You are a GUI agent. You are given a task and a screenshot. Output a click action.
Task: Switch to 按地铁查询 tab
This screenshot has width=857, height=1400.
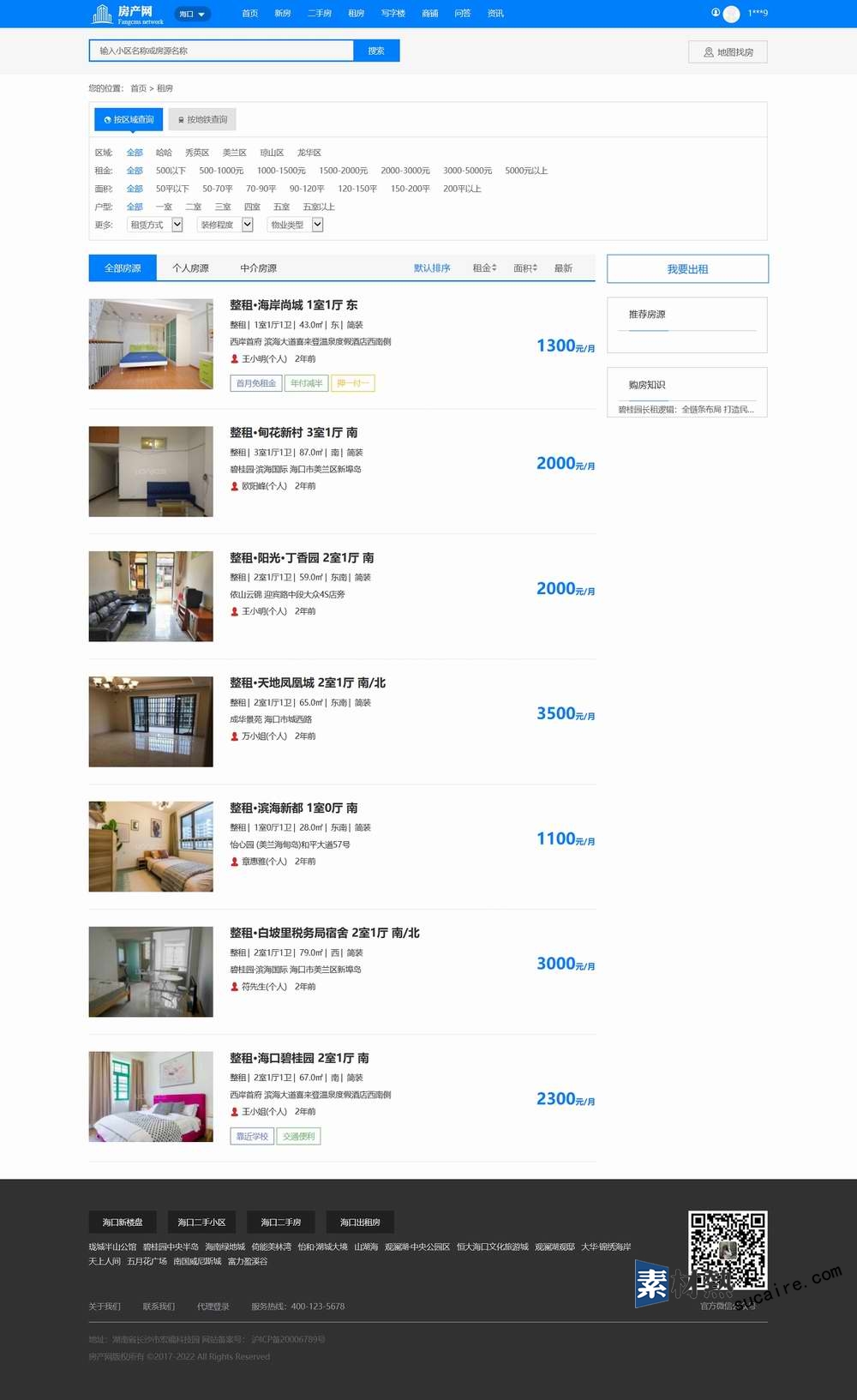(x=202, y=120)
